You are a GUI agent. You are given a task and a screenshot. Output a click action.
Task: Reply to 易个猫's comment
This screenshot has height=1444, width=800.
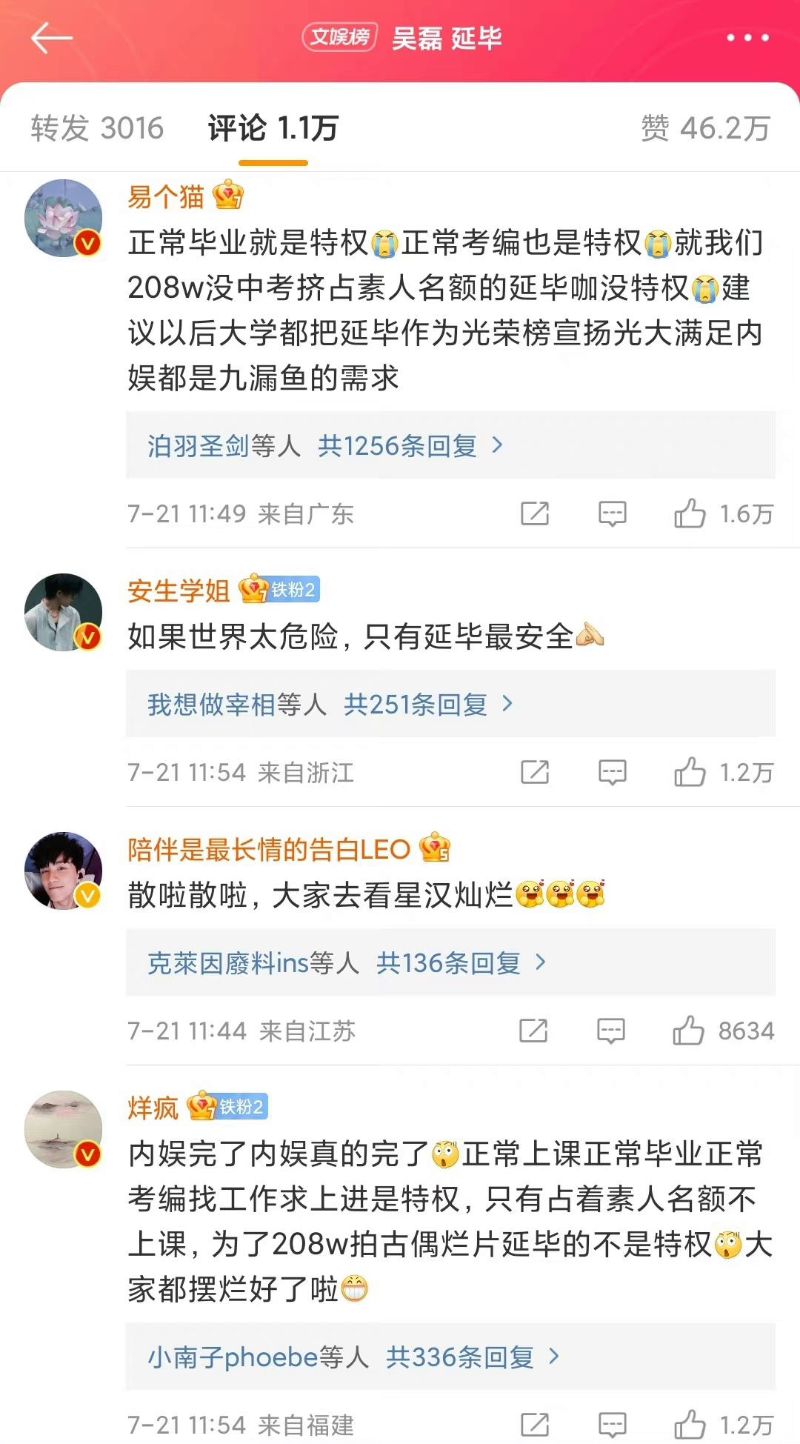pos(612,514)
